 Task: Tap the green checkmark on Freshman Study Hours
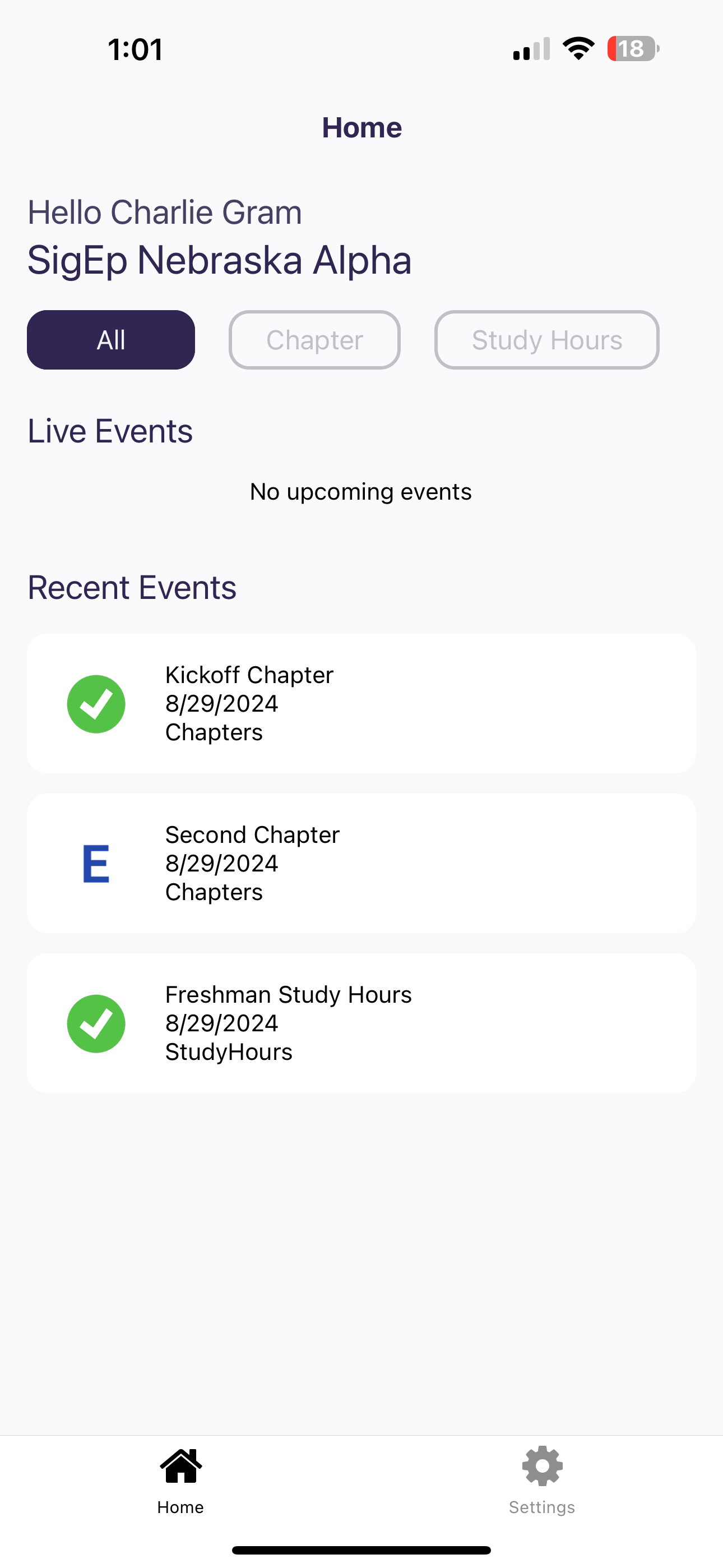[x=95, y=1023]
